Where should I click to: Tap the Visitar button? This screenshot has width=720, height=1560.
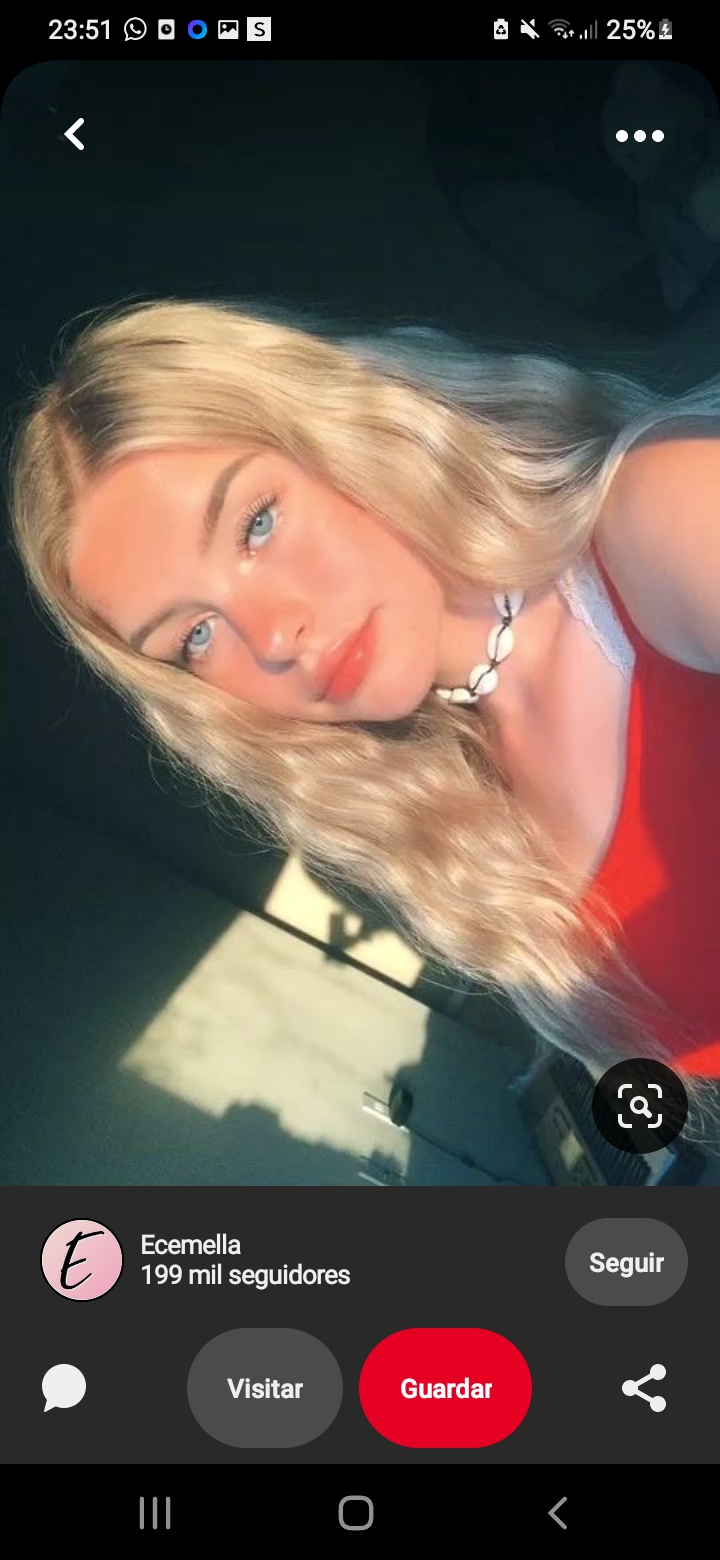[x=265, y=1388]
